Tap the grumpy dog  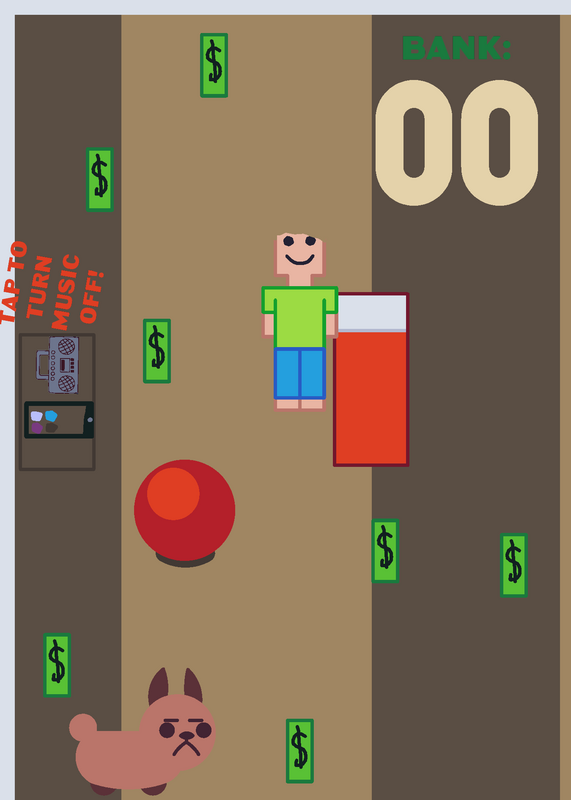(142, 732)
